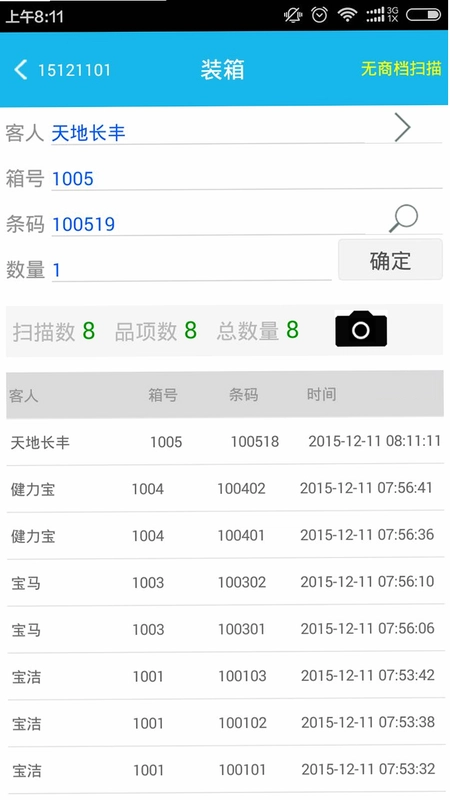
Task: Open the 健力宝 row with barcode 100401
Action: 225,535
